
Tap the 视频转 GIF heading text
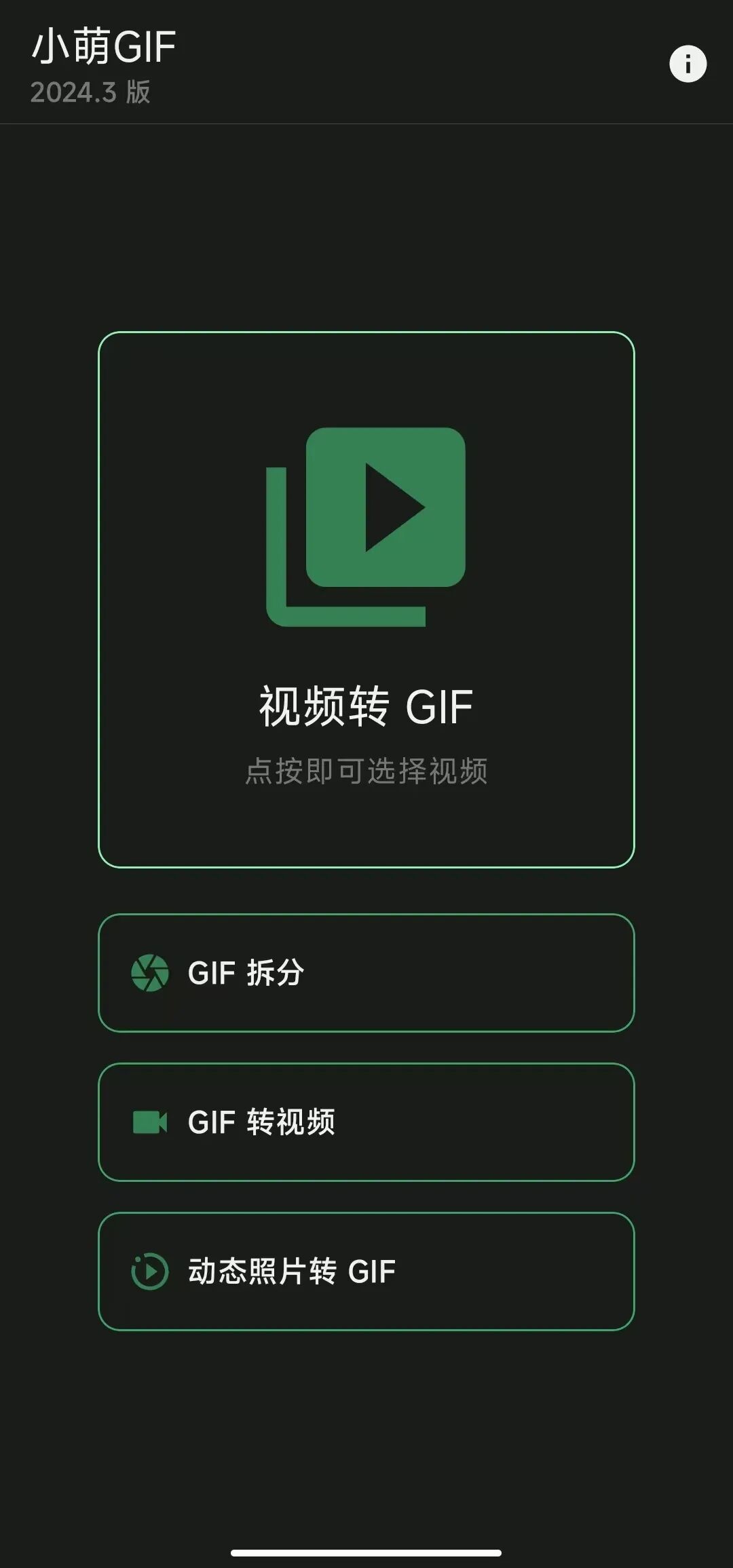(366, 704)
